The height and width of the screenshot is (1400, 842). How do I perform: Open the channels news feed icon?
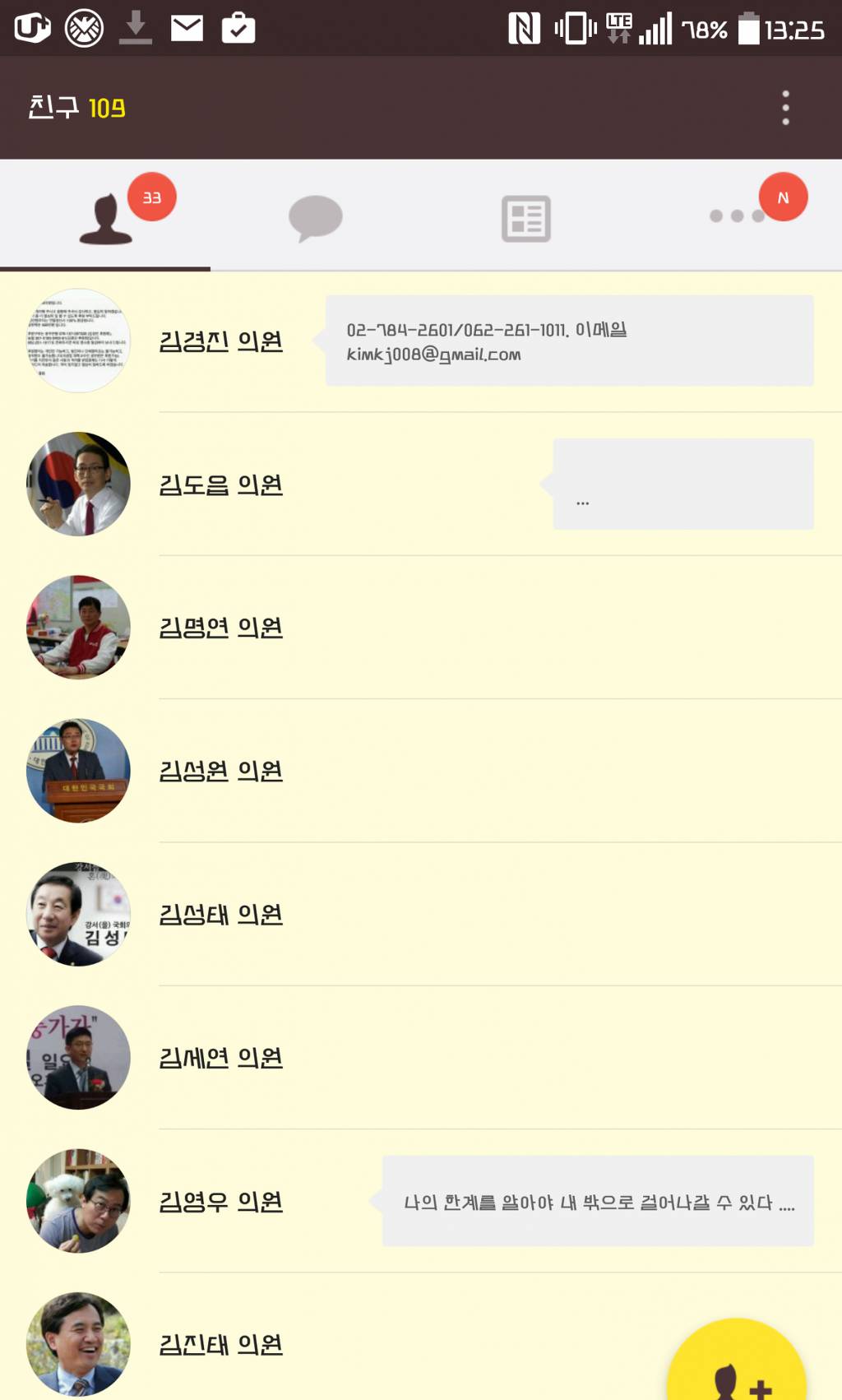point(526,217)
